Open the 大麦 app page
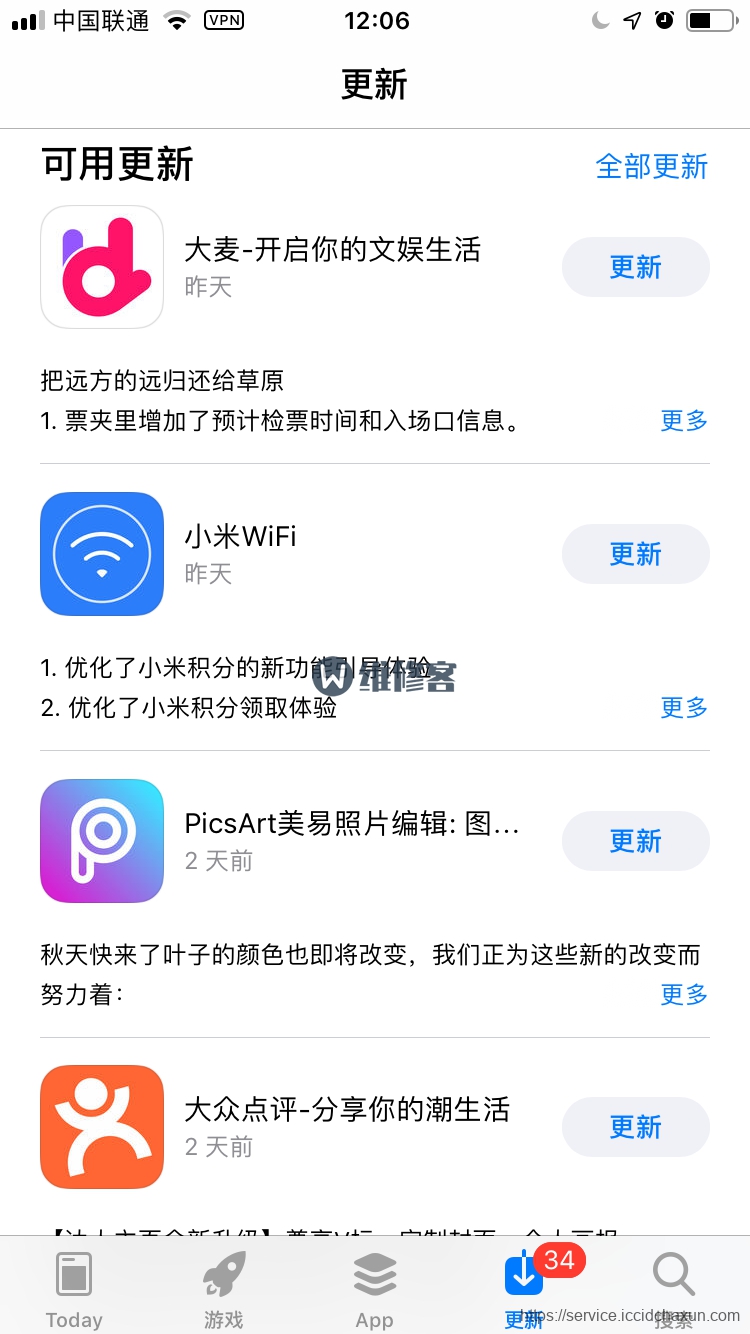The image size is (750, 1334). tap(102, 267)
